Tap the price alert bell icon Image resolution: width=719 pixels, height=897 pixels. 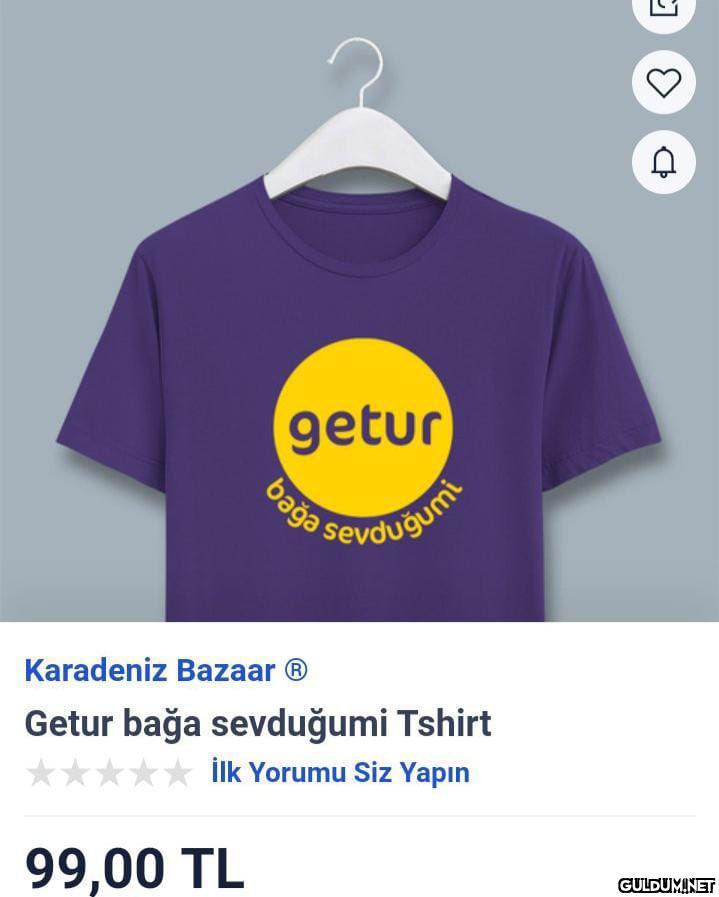663,162
